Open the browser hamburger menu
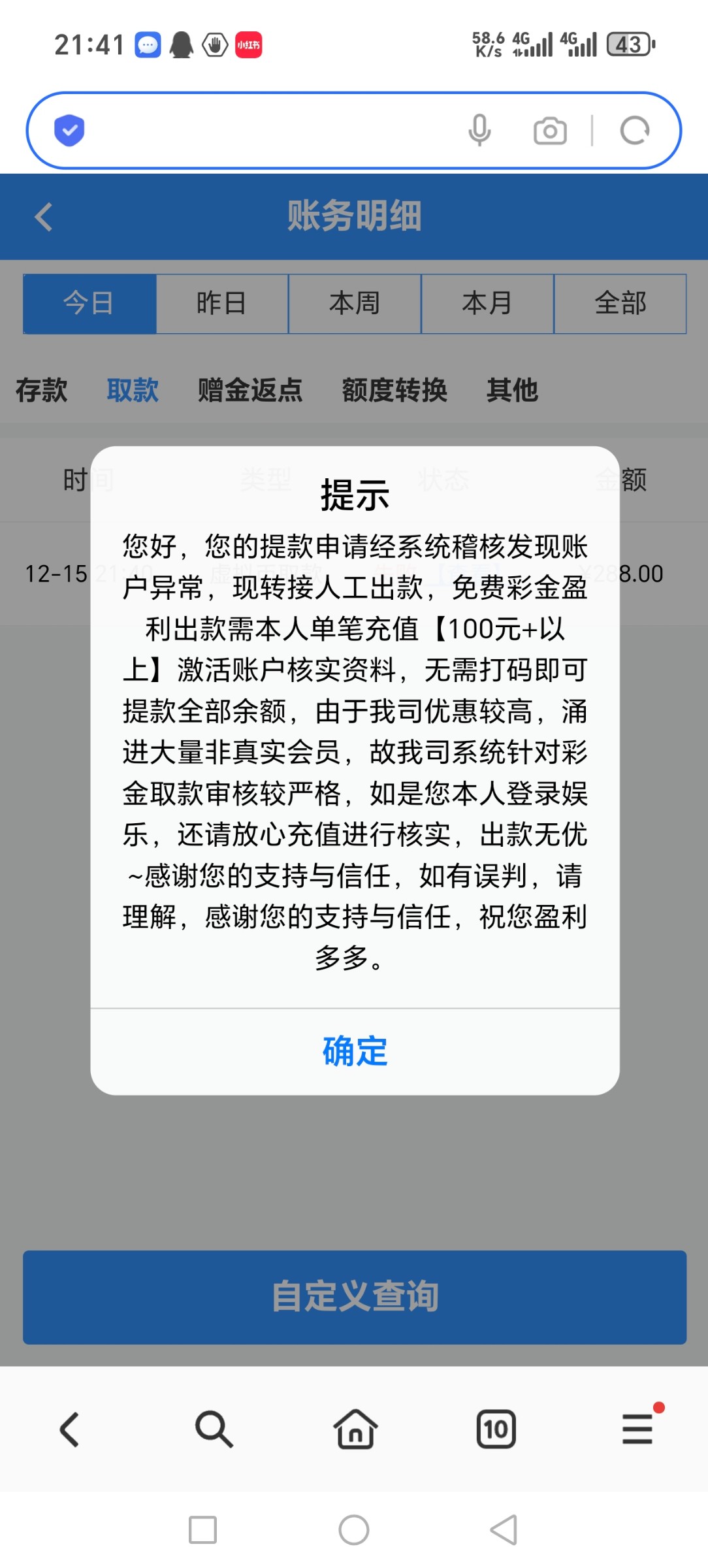708x1568 pixels. pos(637,1429)
